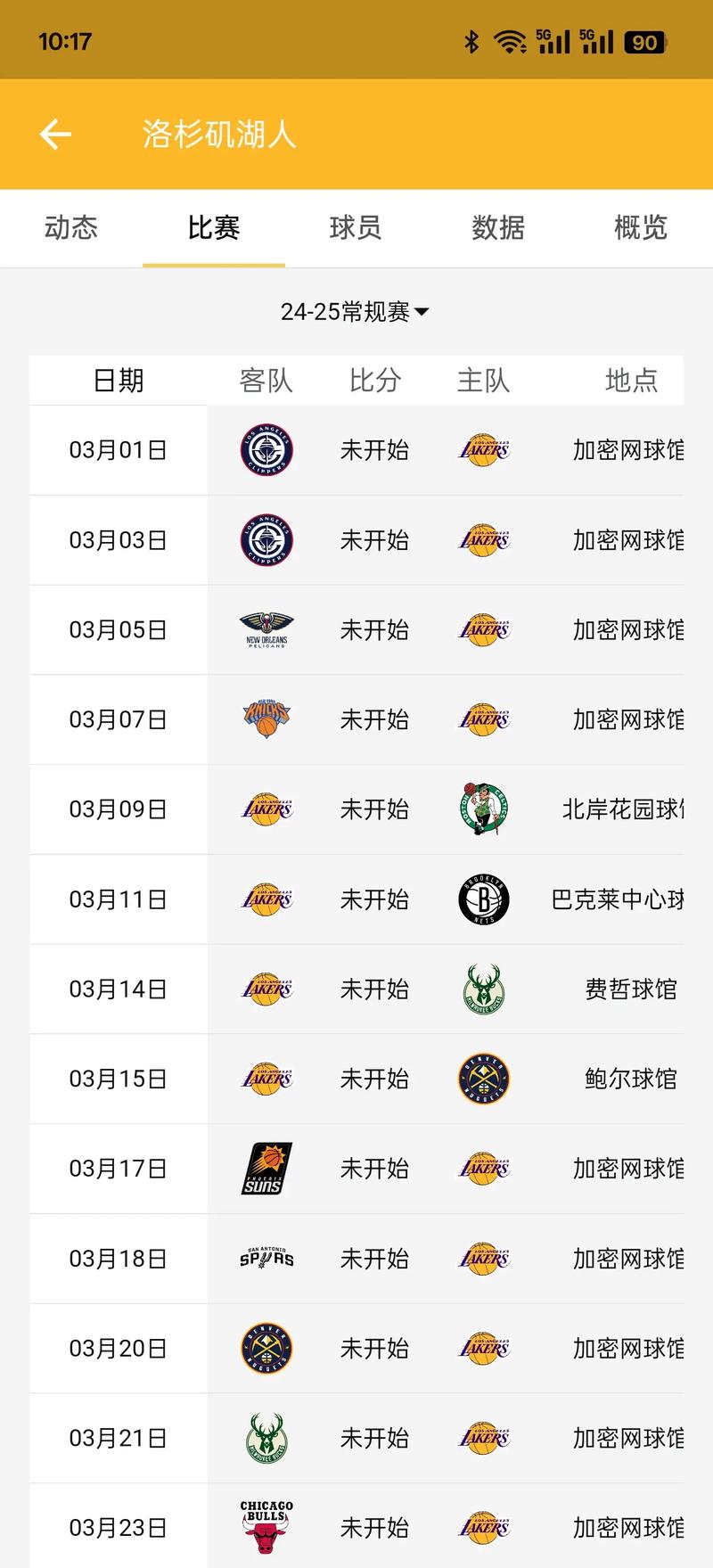Open the 03月18日 game against Spurs
The height and width of the screenshot is (1568, 713).
[x=374, y=1259]
